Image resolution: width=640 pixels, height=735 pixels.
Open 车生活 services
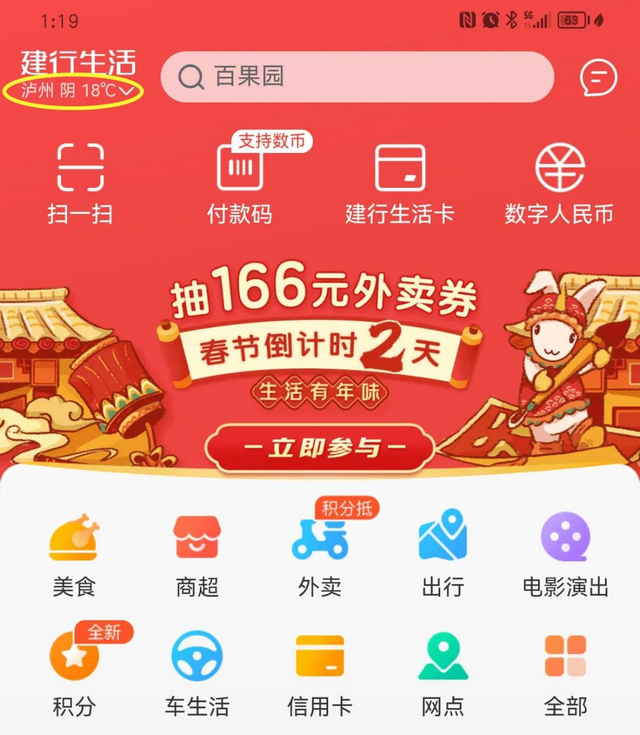[x=197, y=674]
